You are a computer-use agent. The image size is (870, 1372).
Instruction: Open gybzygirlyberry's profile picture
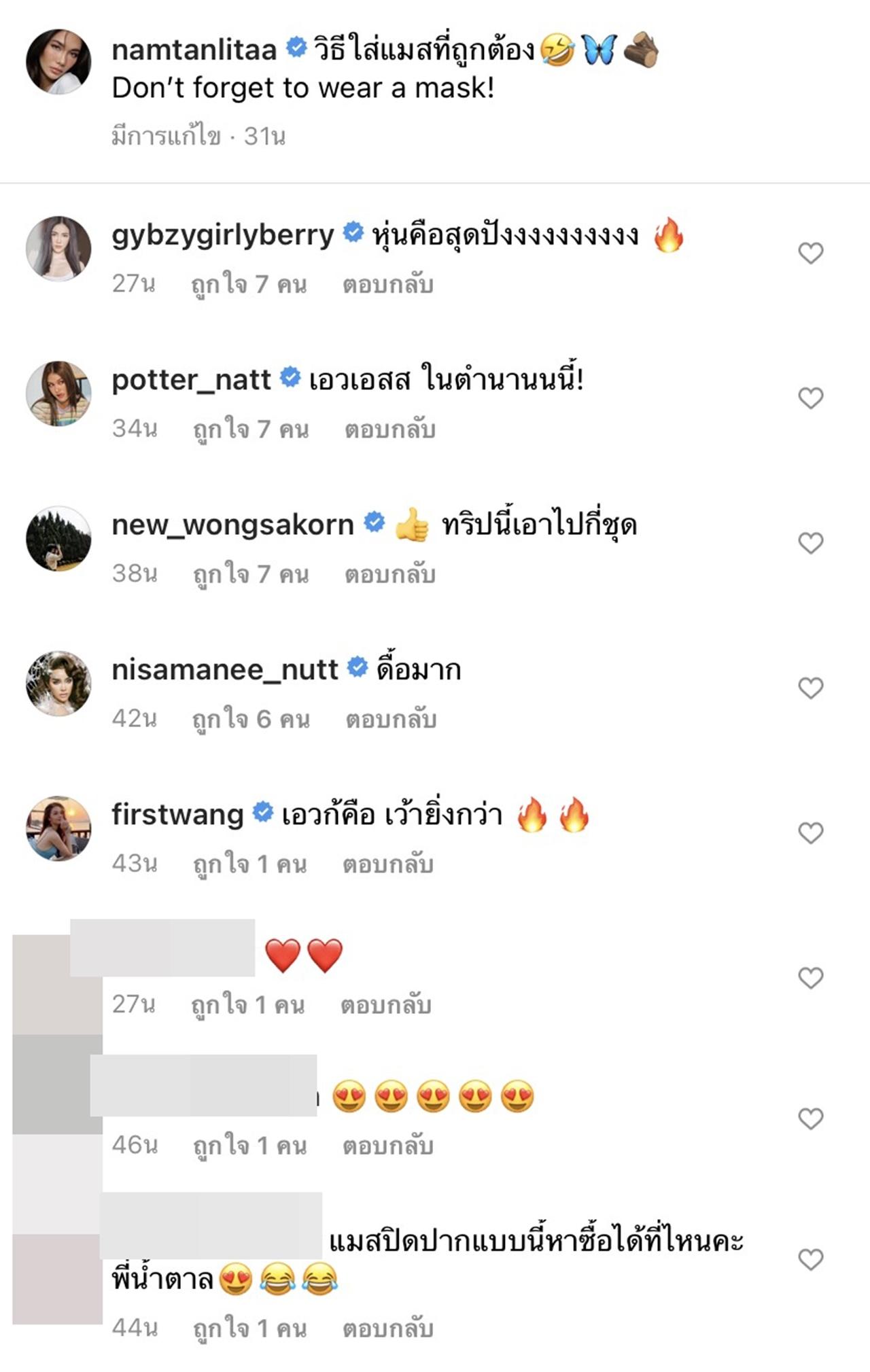click(58, 249)
